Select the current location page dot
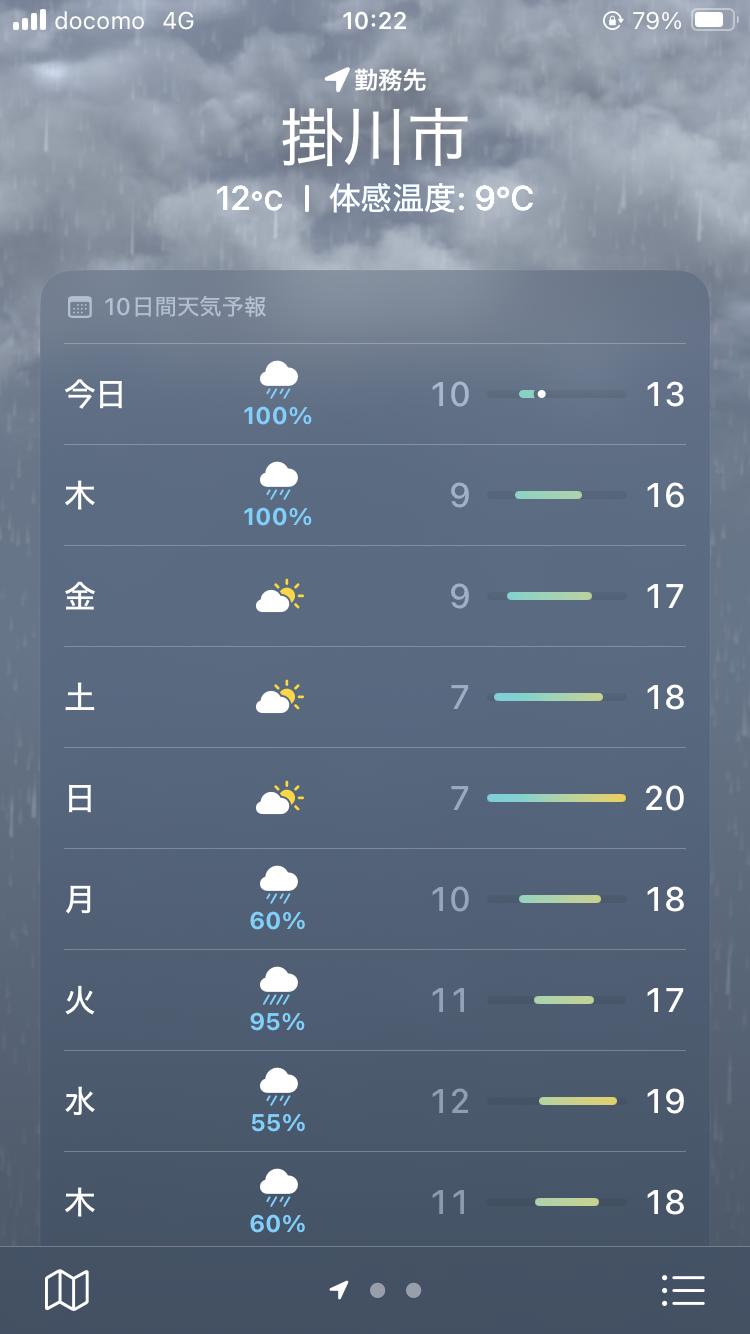Viewport: 750px width, 1334px height. click(341, 1291)
